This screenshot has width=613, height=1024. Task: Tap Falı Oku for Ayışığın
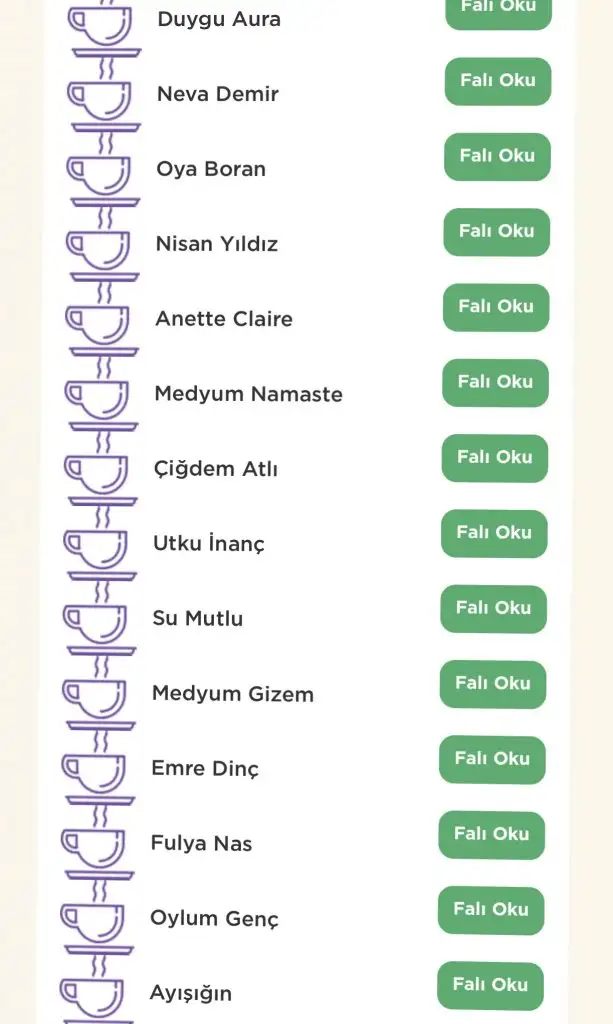pyautogui.click(x=490, y=985)
